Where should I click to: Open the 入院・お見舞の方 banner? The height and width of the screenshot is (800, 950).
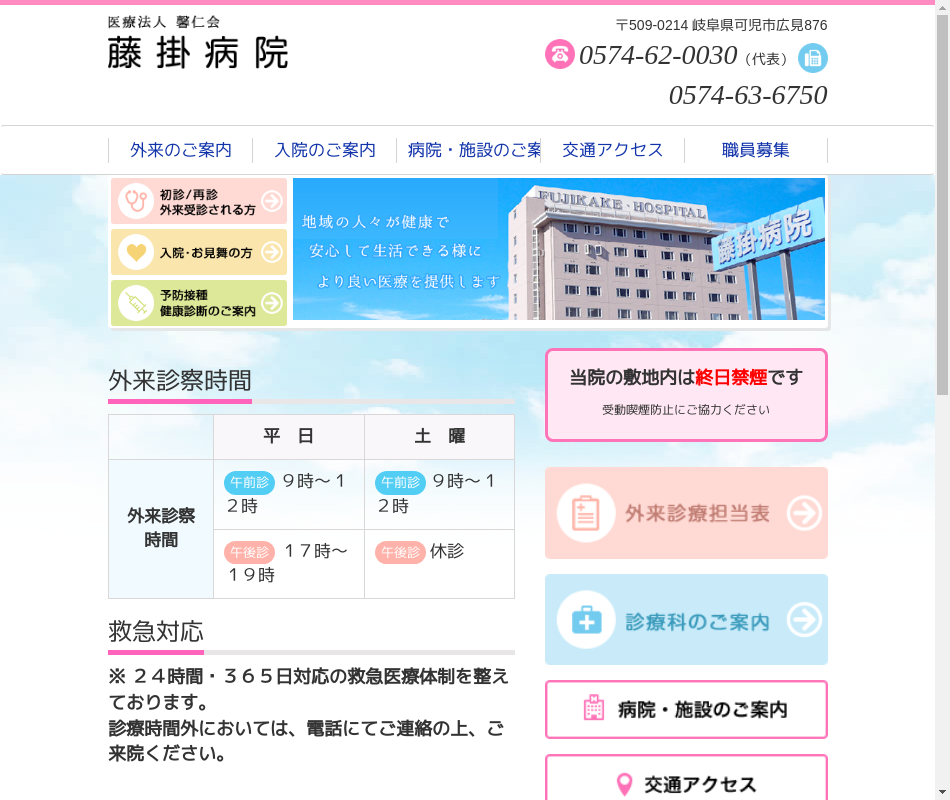coord(199,252)
